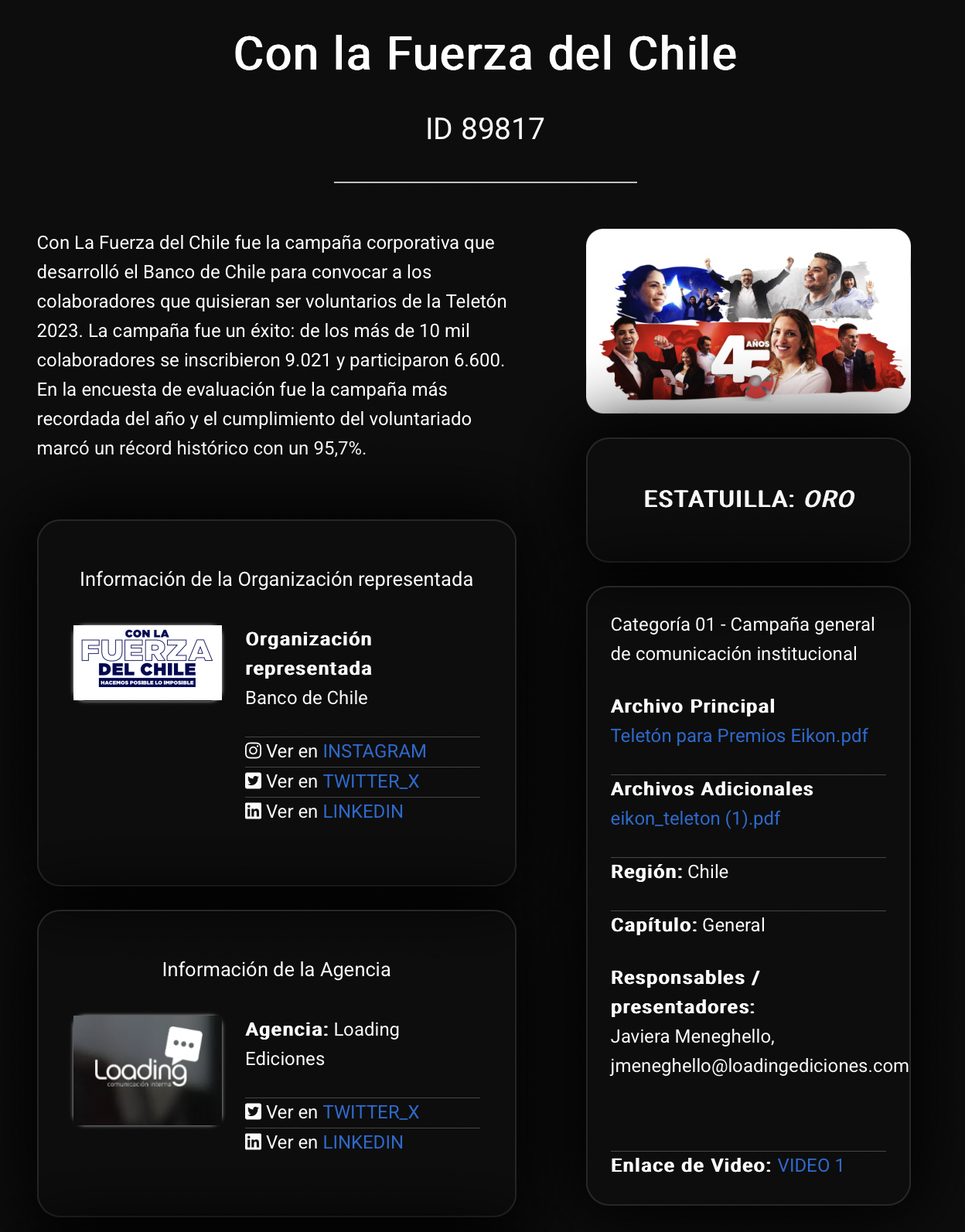Open Loading Ediciones' LINKEDIN link

pos(363,1142)
